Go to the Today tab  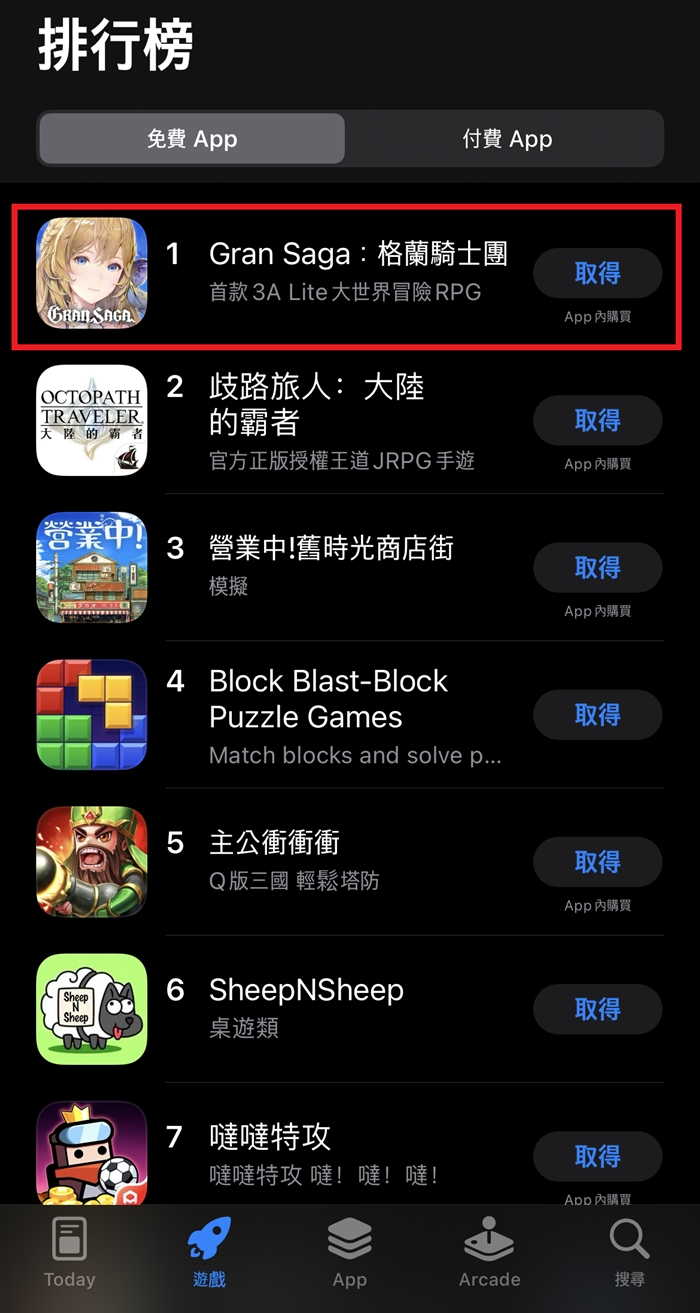click(70, 1253)
